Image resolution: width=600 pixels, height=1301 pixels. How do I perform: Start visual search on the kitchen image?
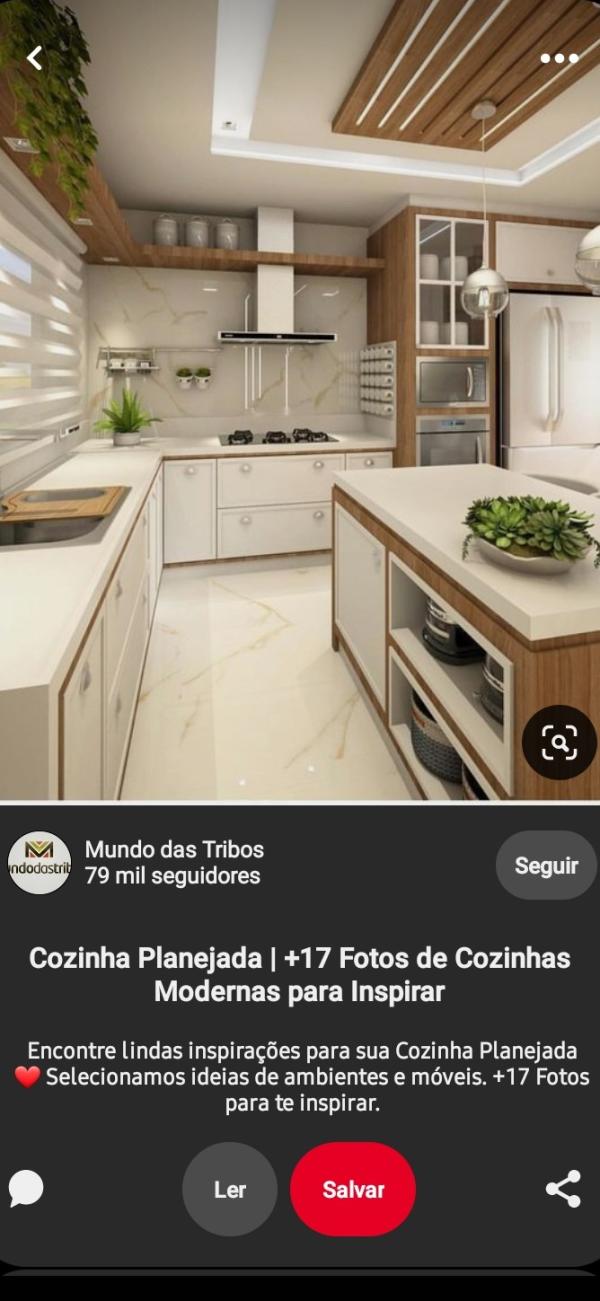559,742
